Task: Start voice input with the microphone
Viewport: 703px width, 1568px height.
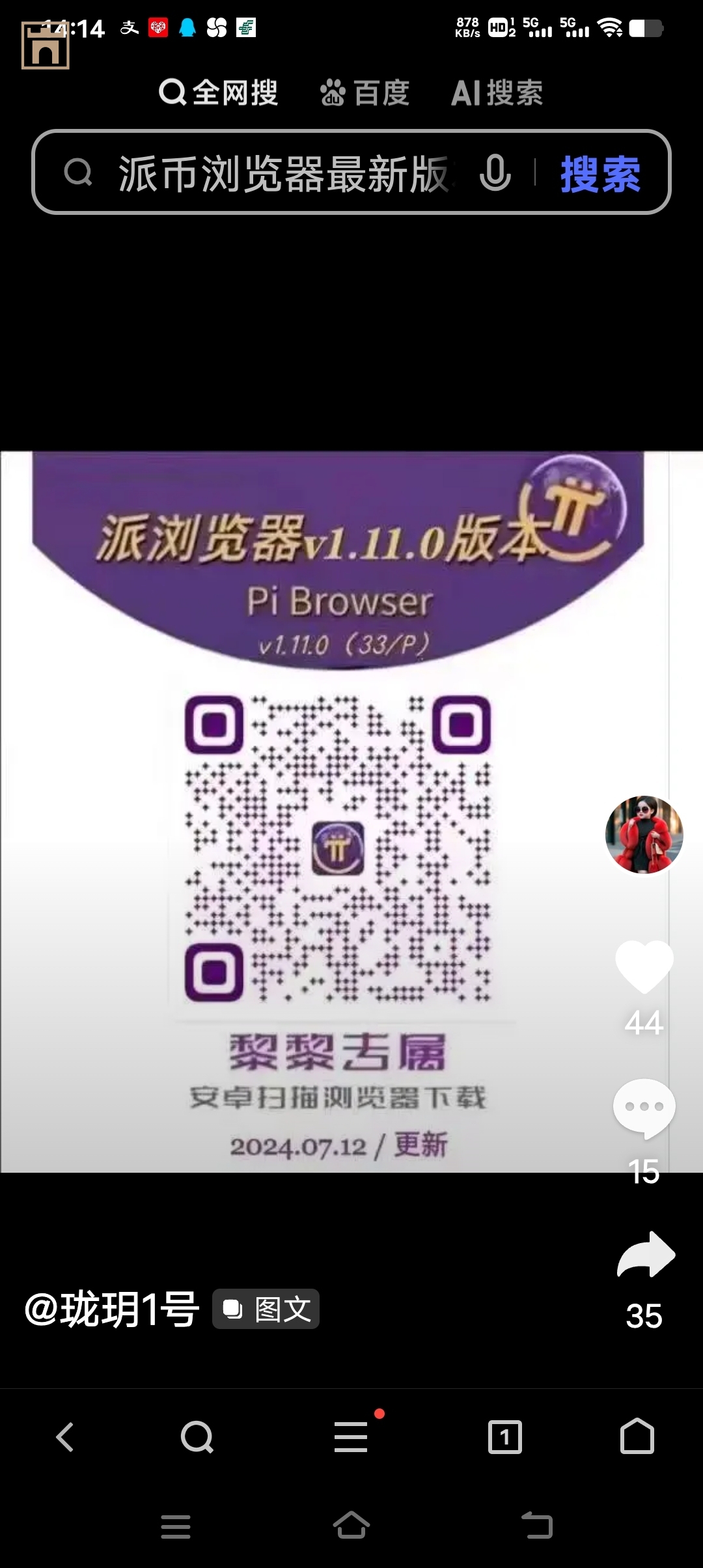Action: (495, 173)
